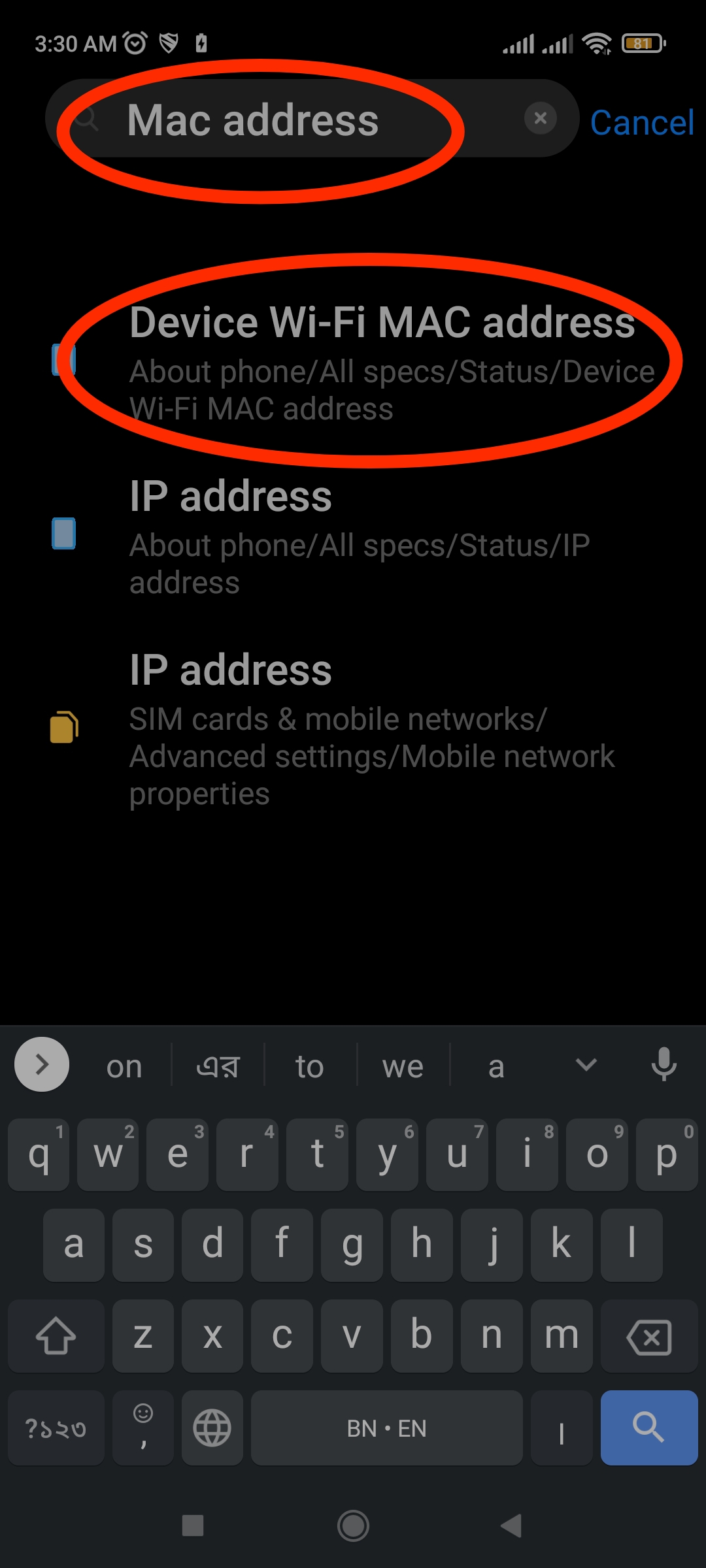This screenshot has height=1568, width=706.
Task: Focus the Mac address search field
Action: pos(294,120)
